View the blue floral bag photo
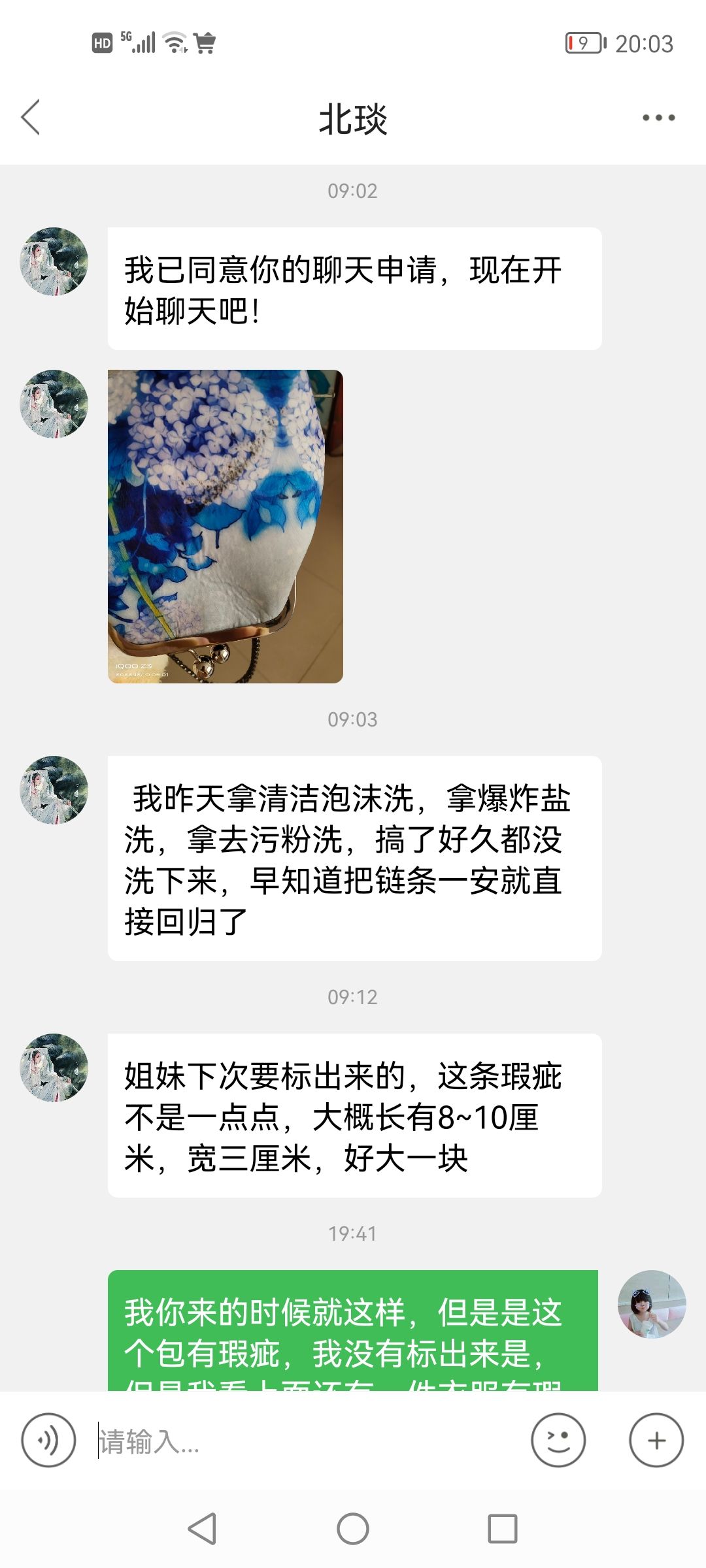 [225, 526]
